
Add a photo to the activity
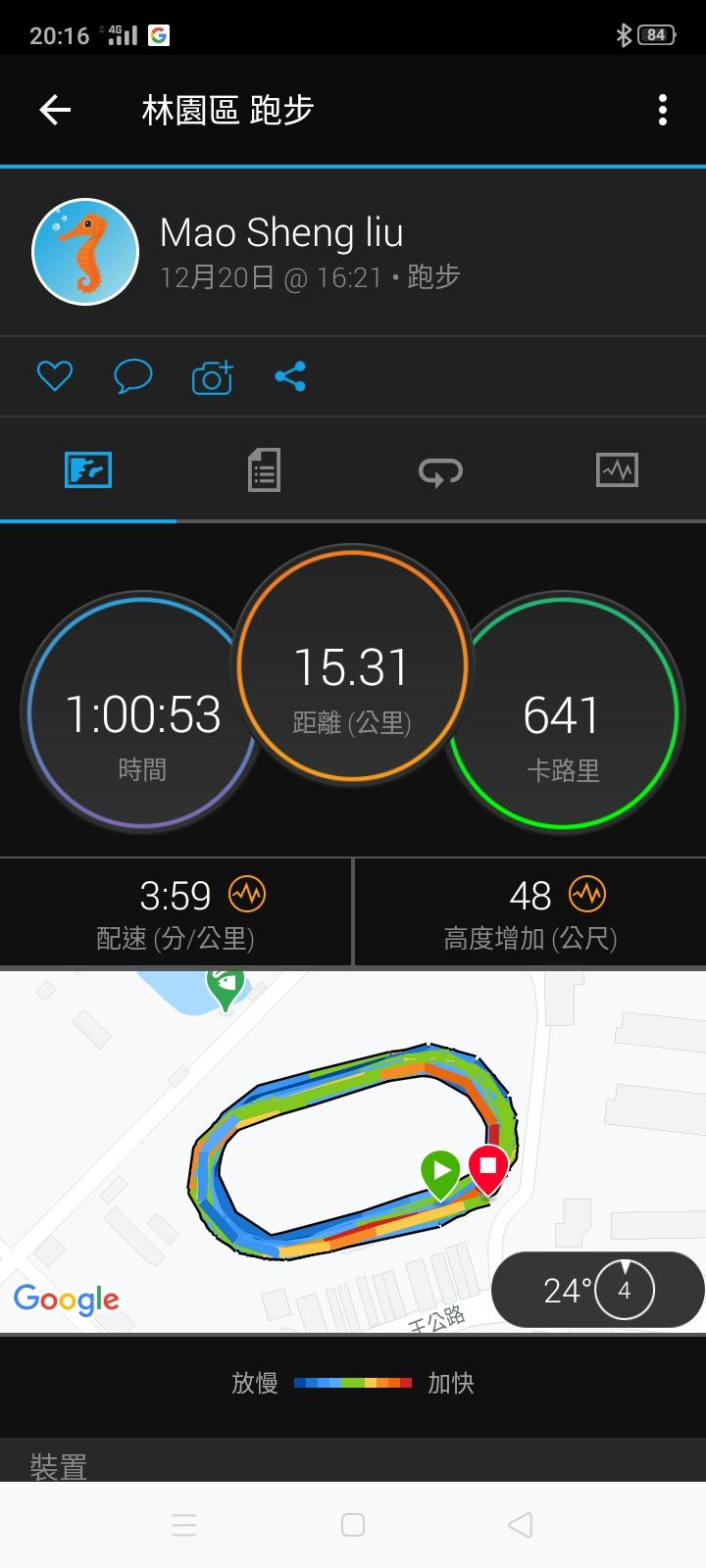(212, 377)
